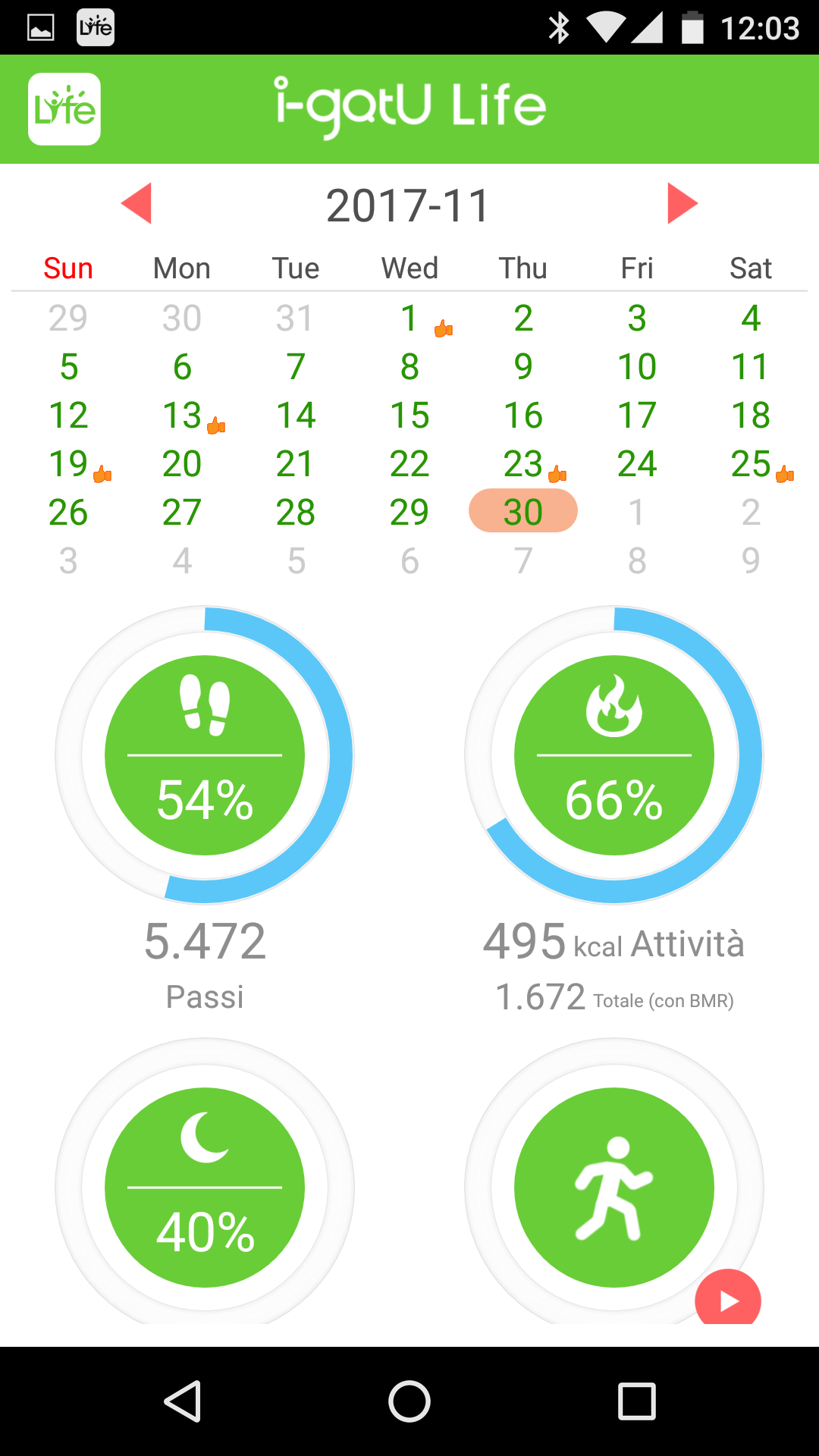Select November 29 on the calendar
The image size is (819, 1456).
coord(409,513)
